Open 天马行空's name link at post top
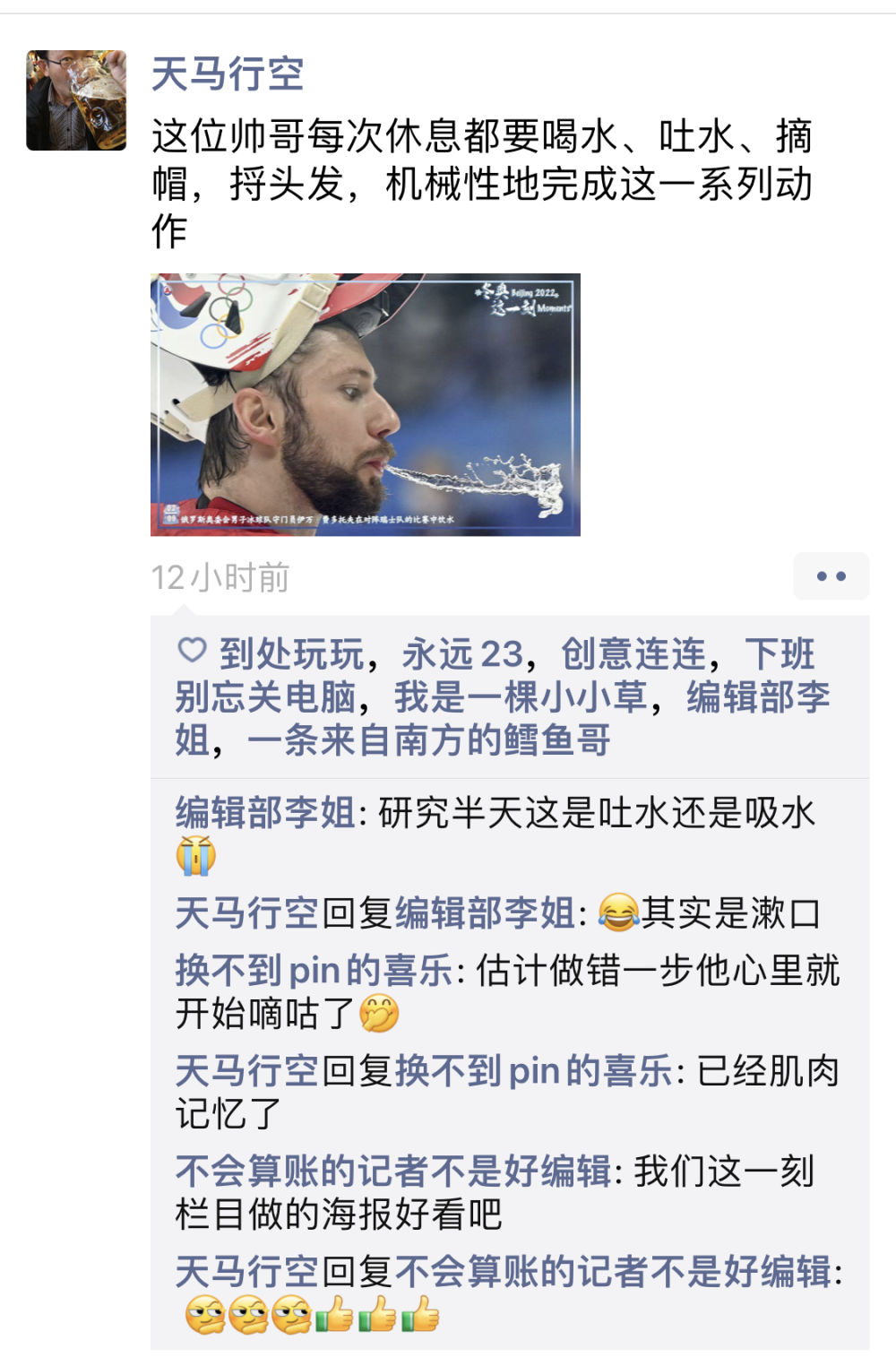The height and width of the screenshot is (1366, 896). pyautogui.click(x=228, y=73)
